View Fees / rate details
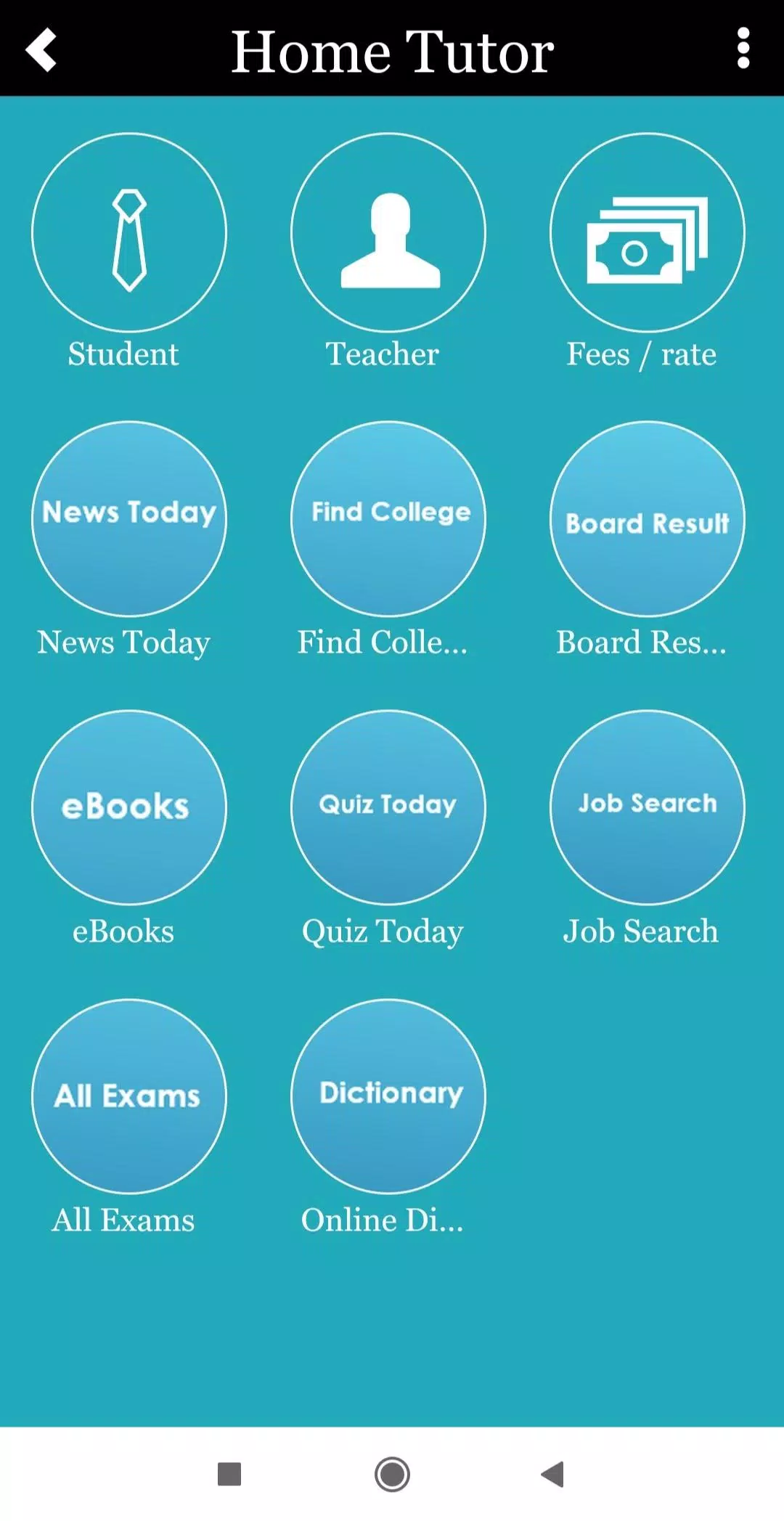784x1521 pixels. click(x=647, y=233)
